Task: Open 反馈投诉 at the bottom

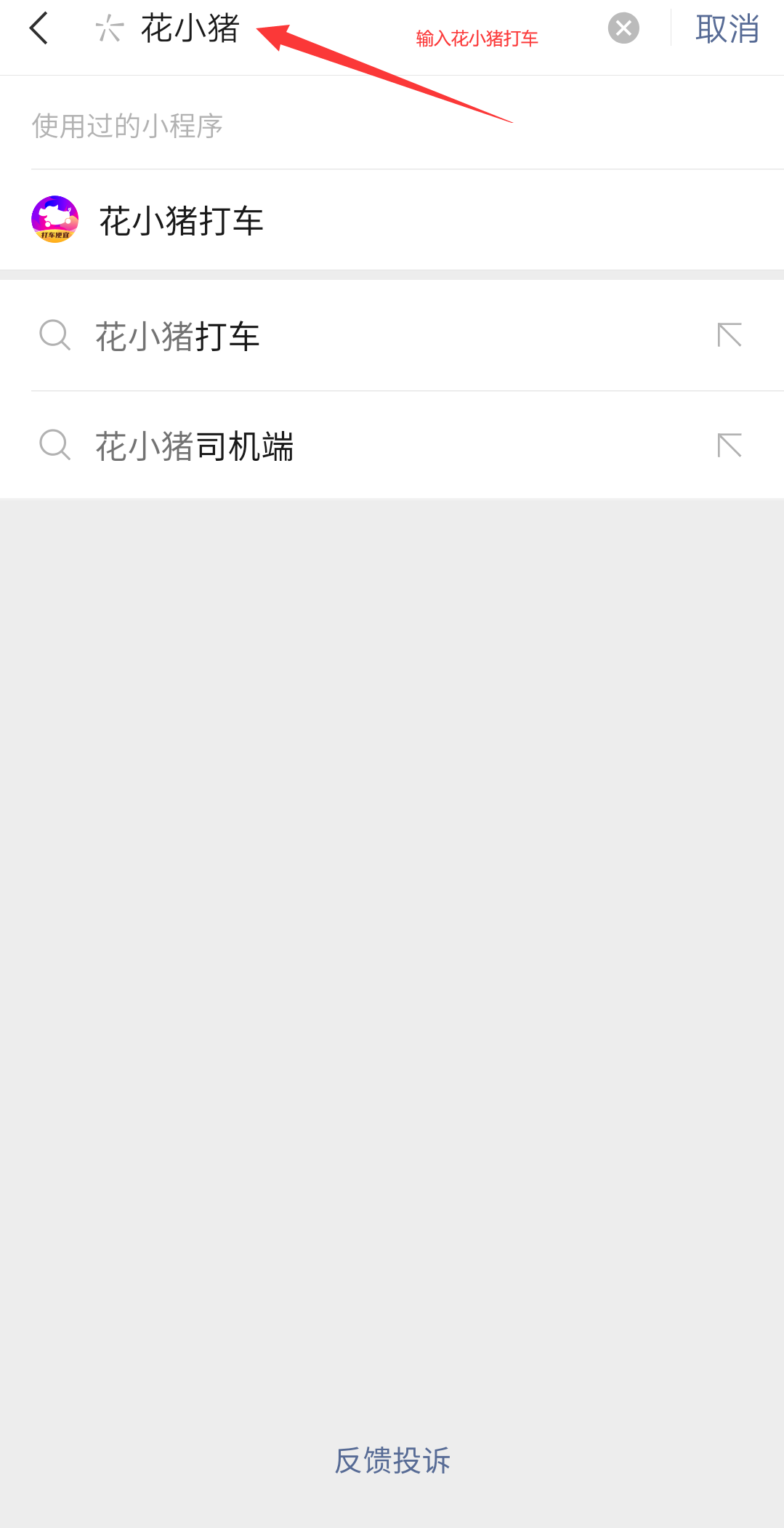Action: (x=392, y=1460)
